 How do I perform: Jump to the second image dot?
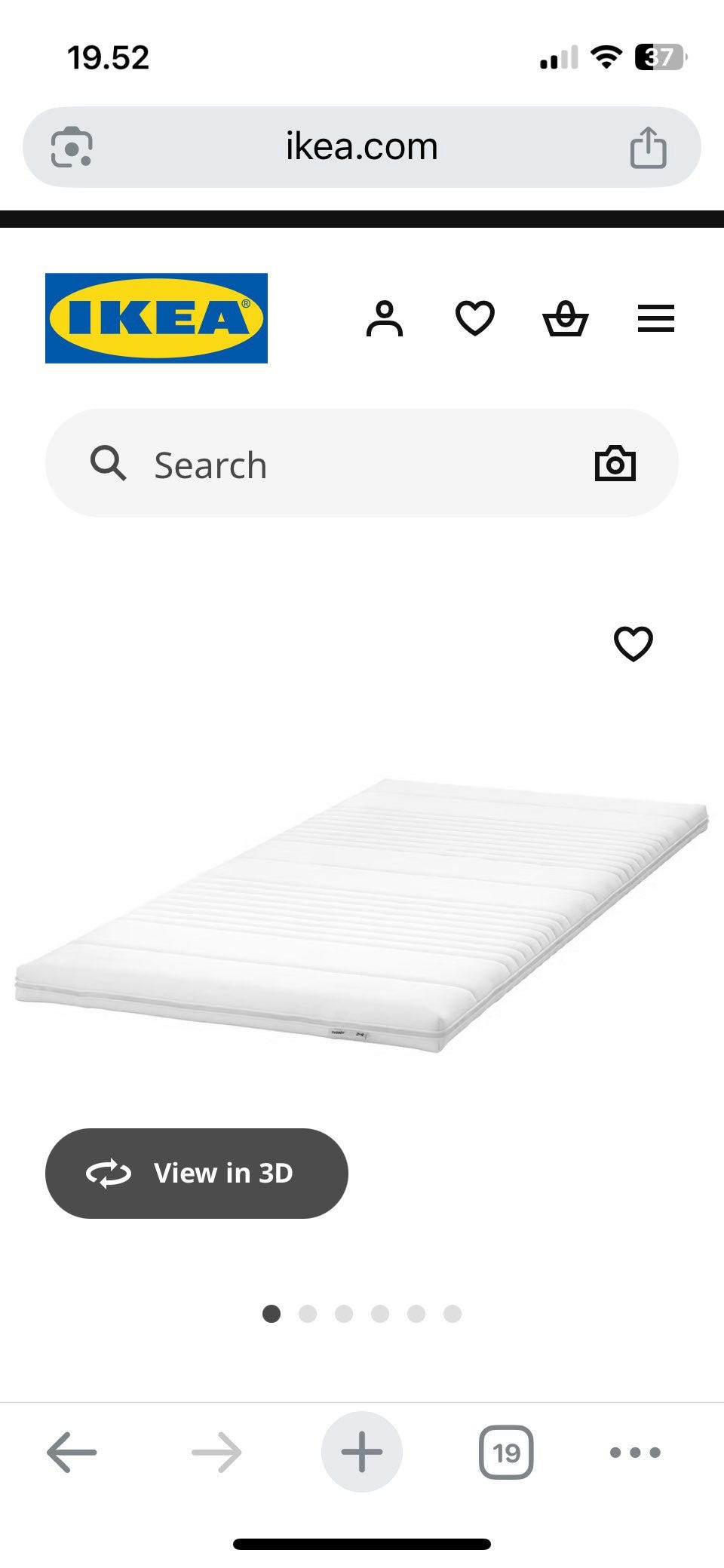308,1314
